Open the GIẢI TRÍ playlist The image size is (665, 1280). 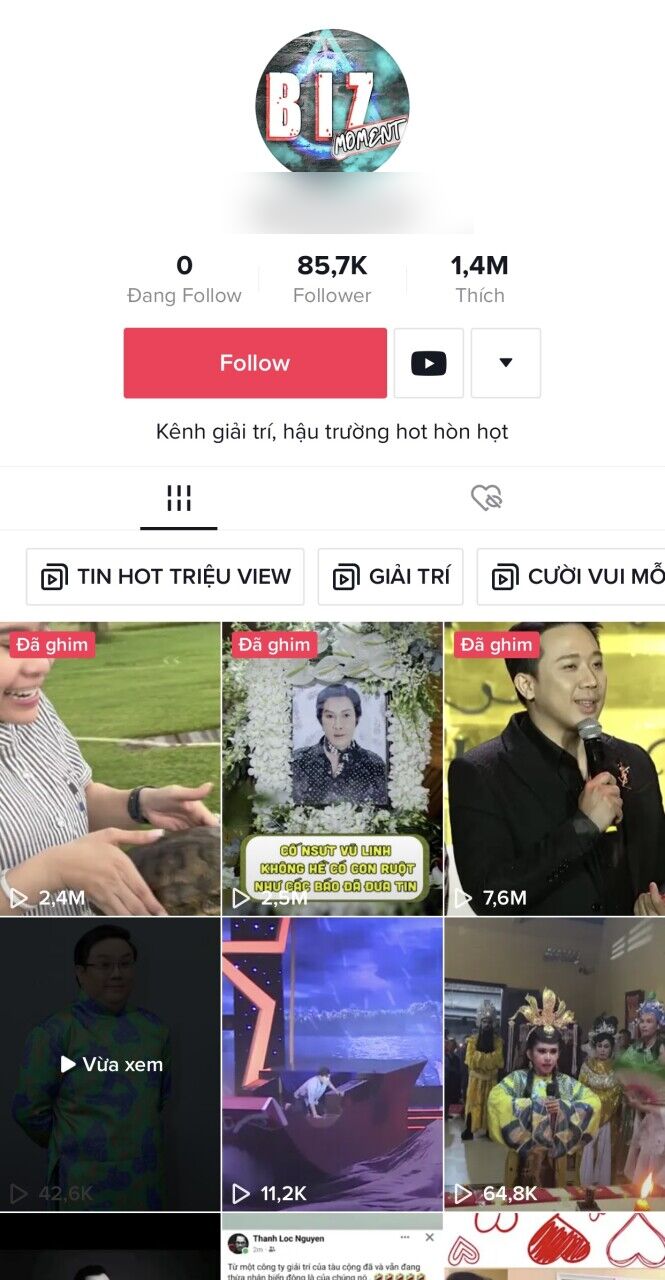coord(390,577)
